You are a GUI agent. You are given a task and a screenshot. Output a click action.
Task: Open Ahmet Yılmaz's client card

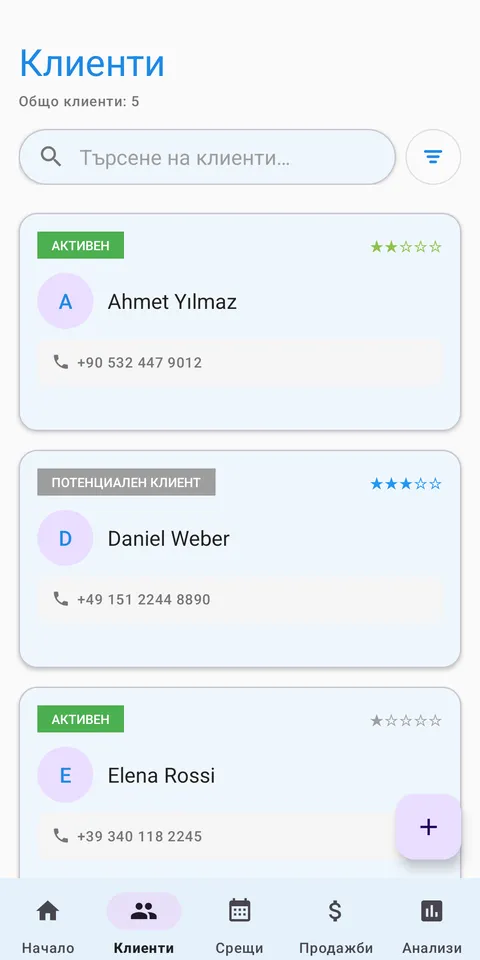(240, 322)
